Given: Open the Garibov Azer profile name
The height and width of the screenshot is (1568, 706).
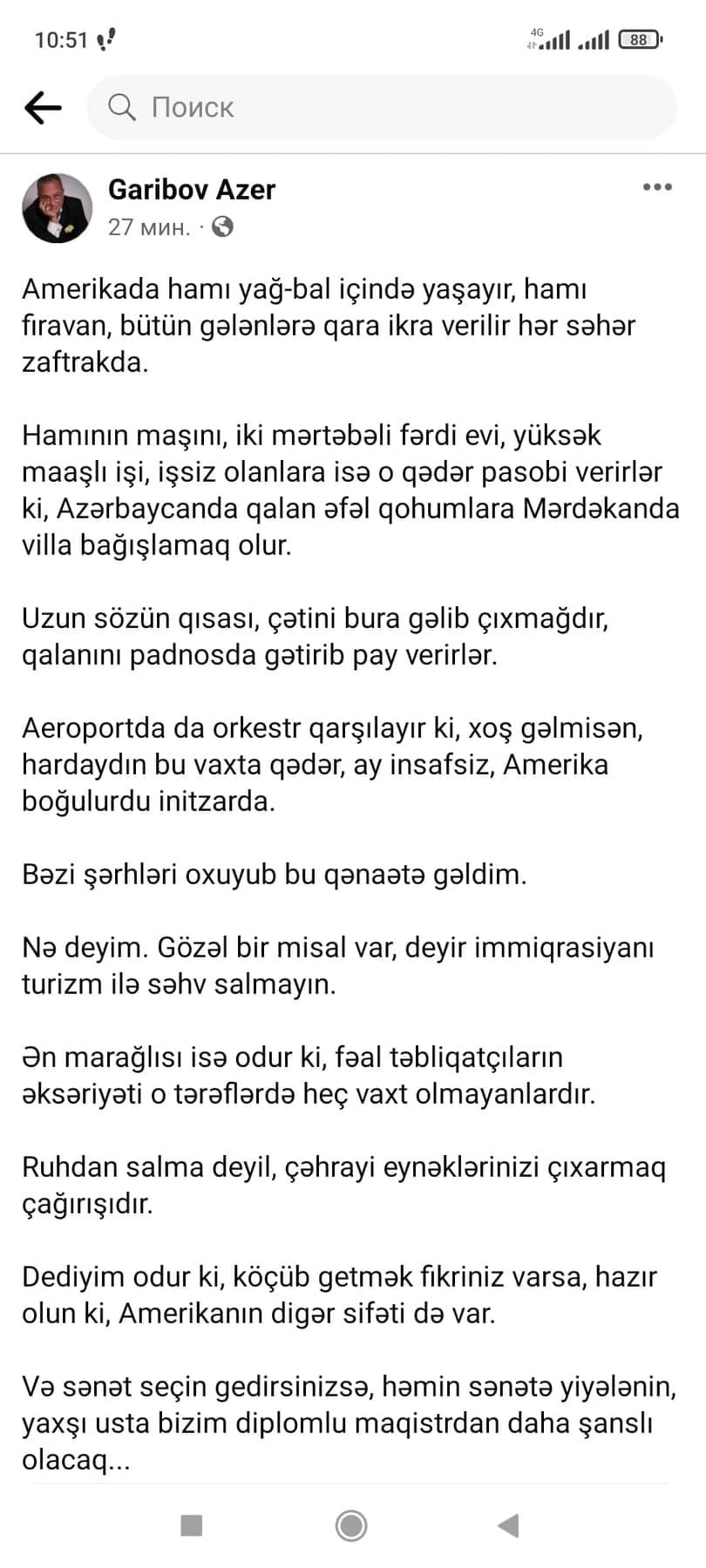Looking at the screenshot, I should coord(192,189).
